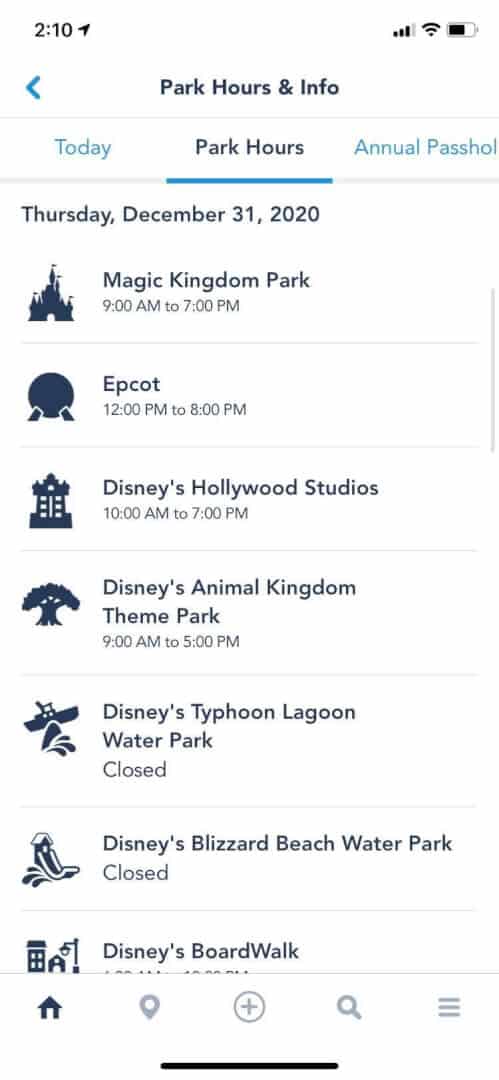Image resolution: width=499 pixels, height=1080 pixels.
Task: Tap the plus button in bottom bar
Action: coord(250,1008)
